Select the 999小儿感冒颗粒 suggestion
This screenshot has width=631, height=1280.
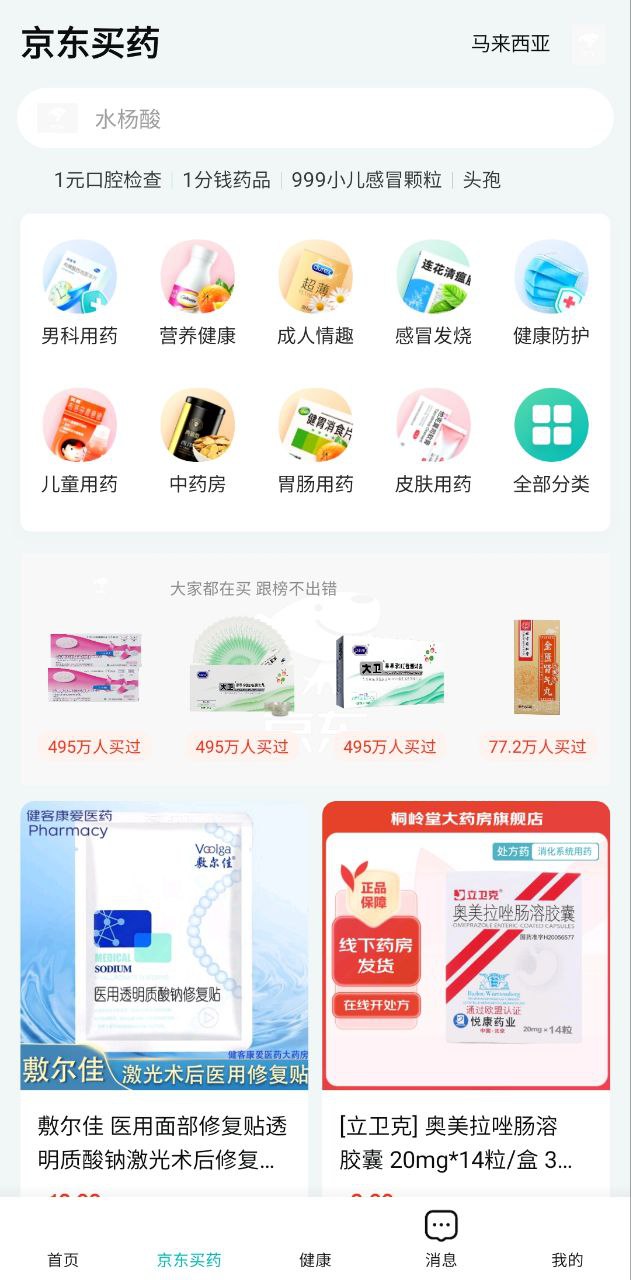pos(366,180)
